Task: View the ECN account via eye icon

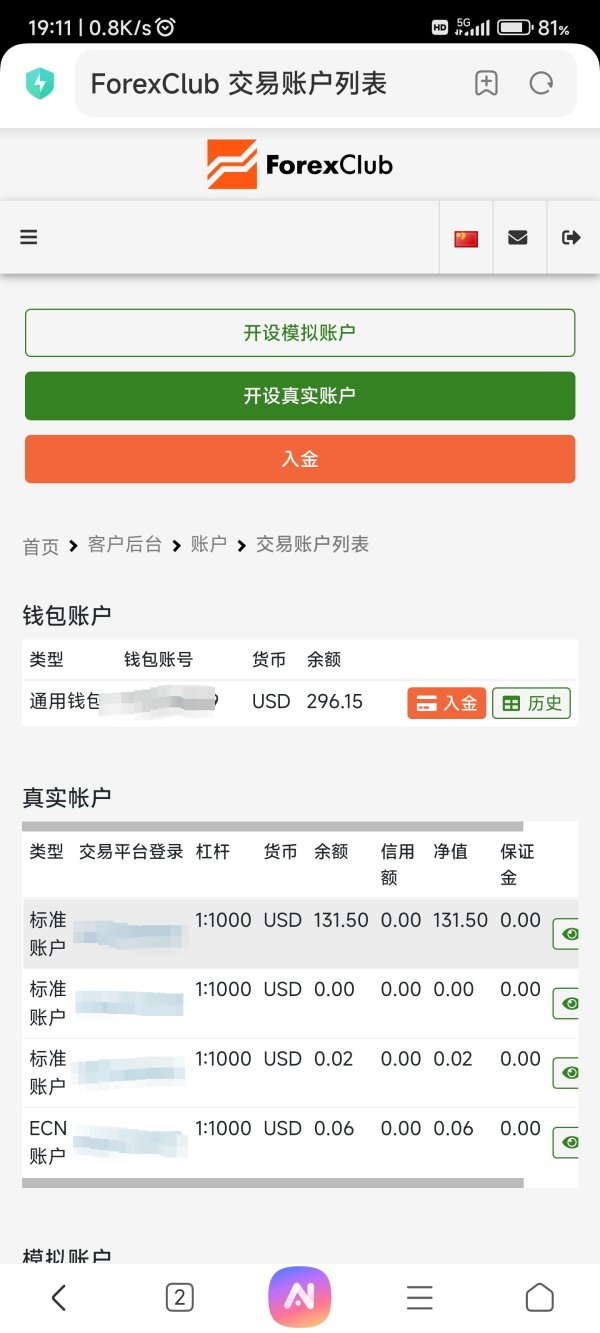Action: coord(567,1142)
